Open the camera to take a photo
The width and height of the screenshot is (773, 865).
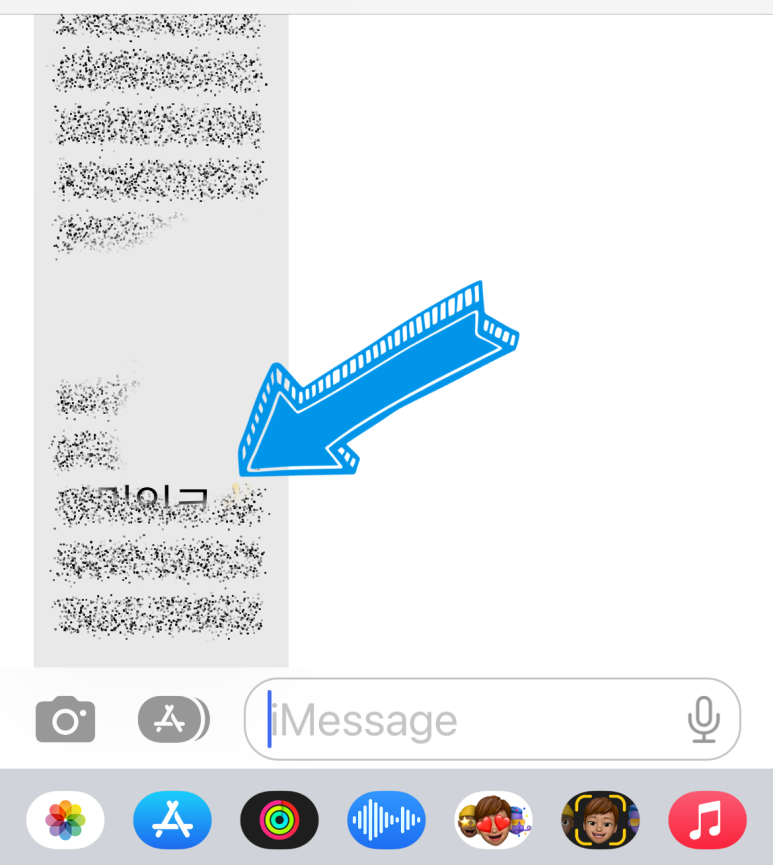tap(65, 720)
